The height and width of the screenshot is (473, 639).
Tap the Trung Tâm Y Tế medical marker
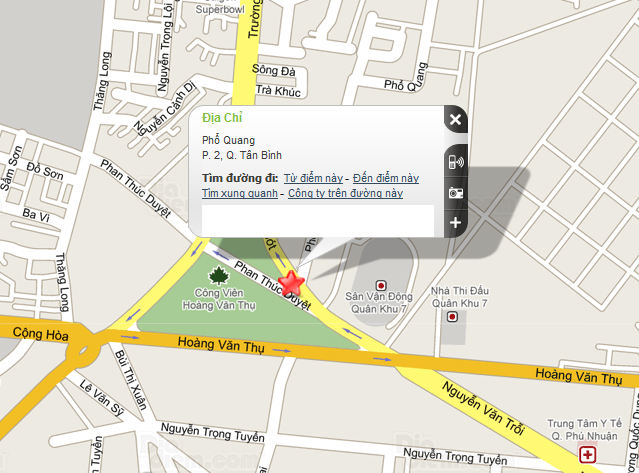click(590, 455)
